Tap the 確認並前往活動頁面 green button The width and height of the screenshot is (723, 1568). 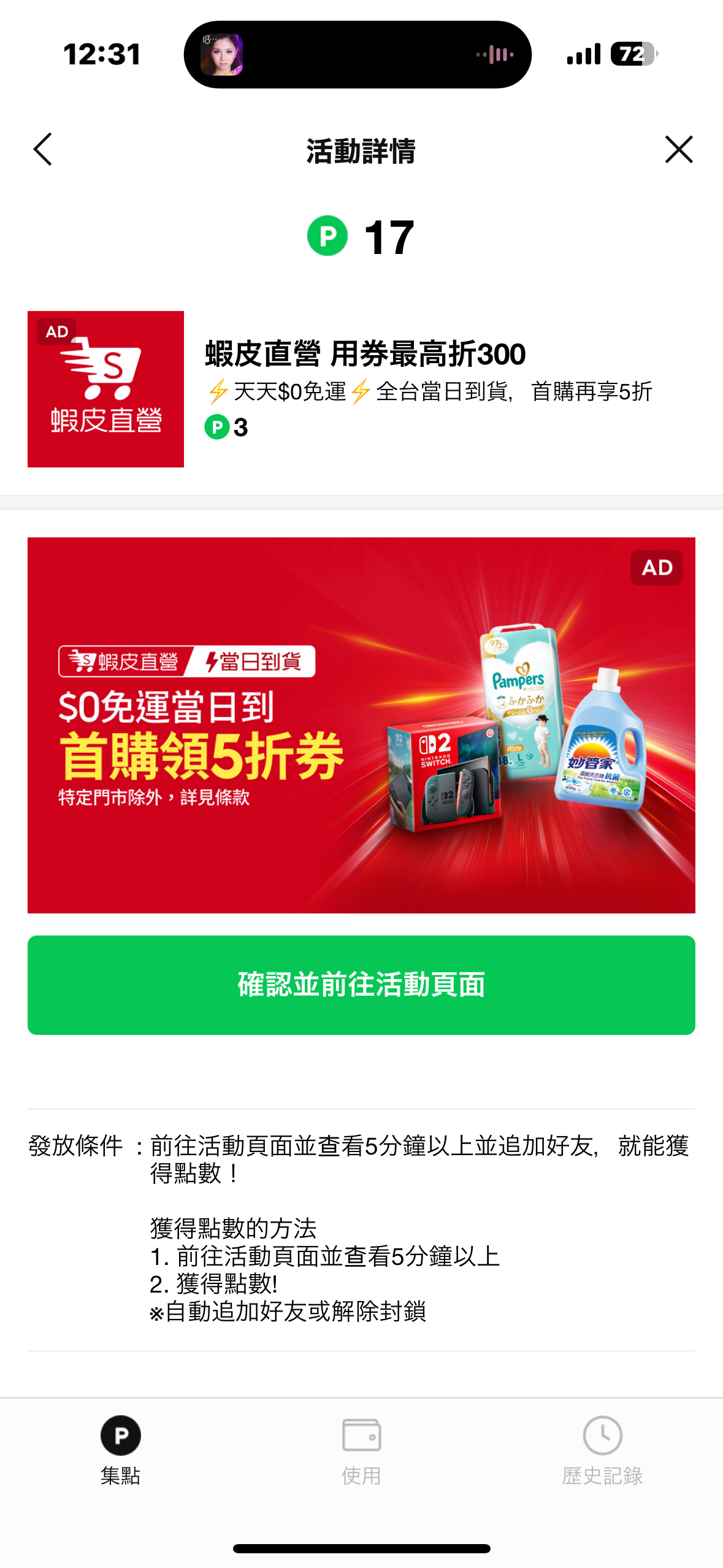[361, 985]
